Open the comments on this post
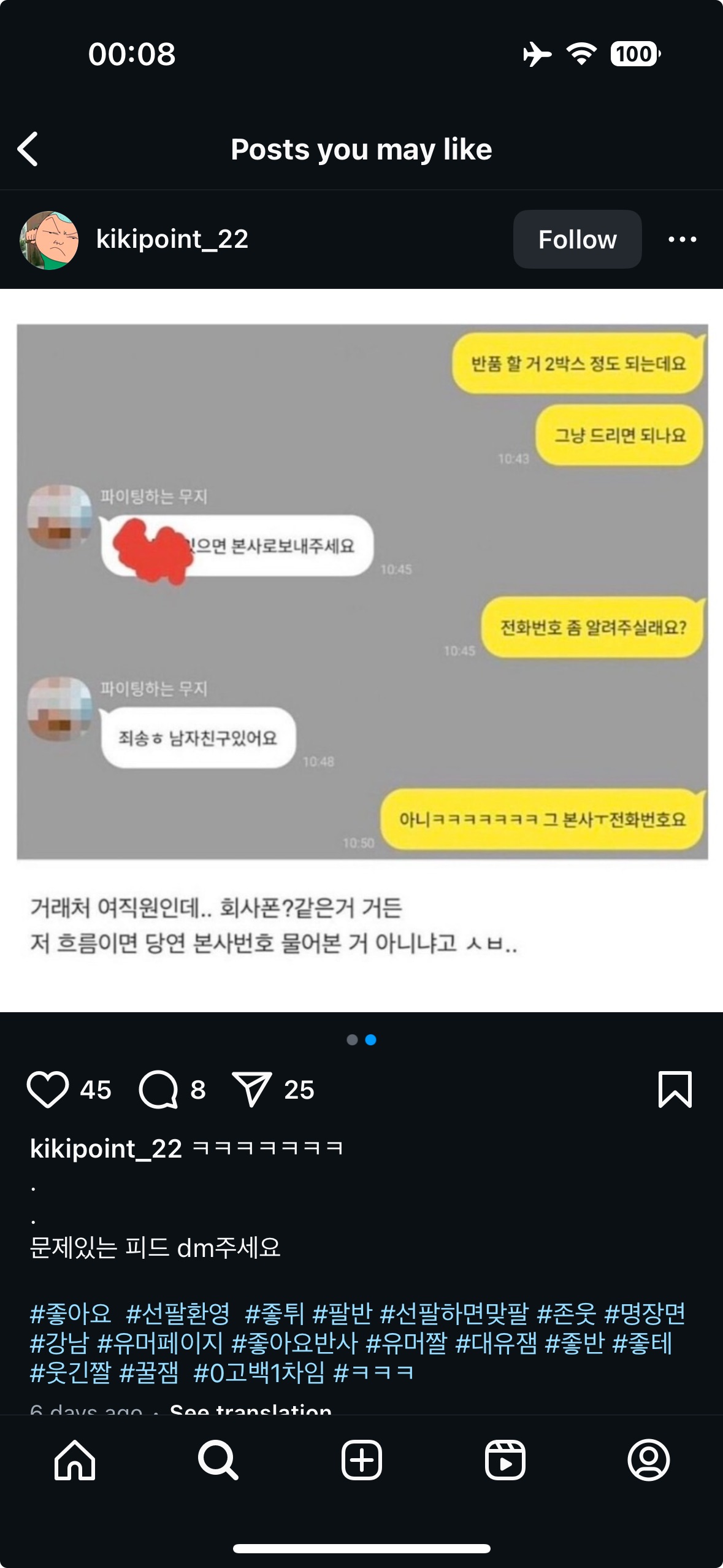The height and width of the screenshot is (1568, 723). (x=158, y=1090)
